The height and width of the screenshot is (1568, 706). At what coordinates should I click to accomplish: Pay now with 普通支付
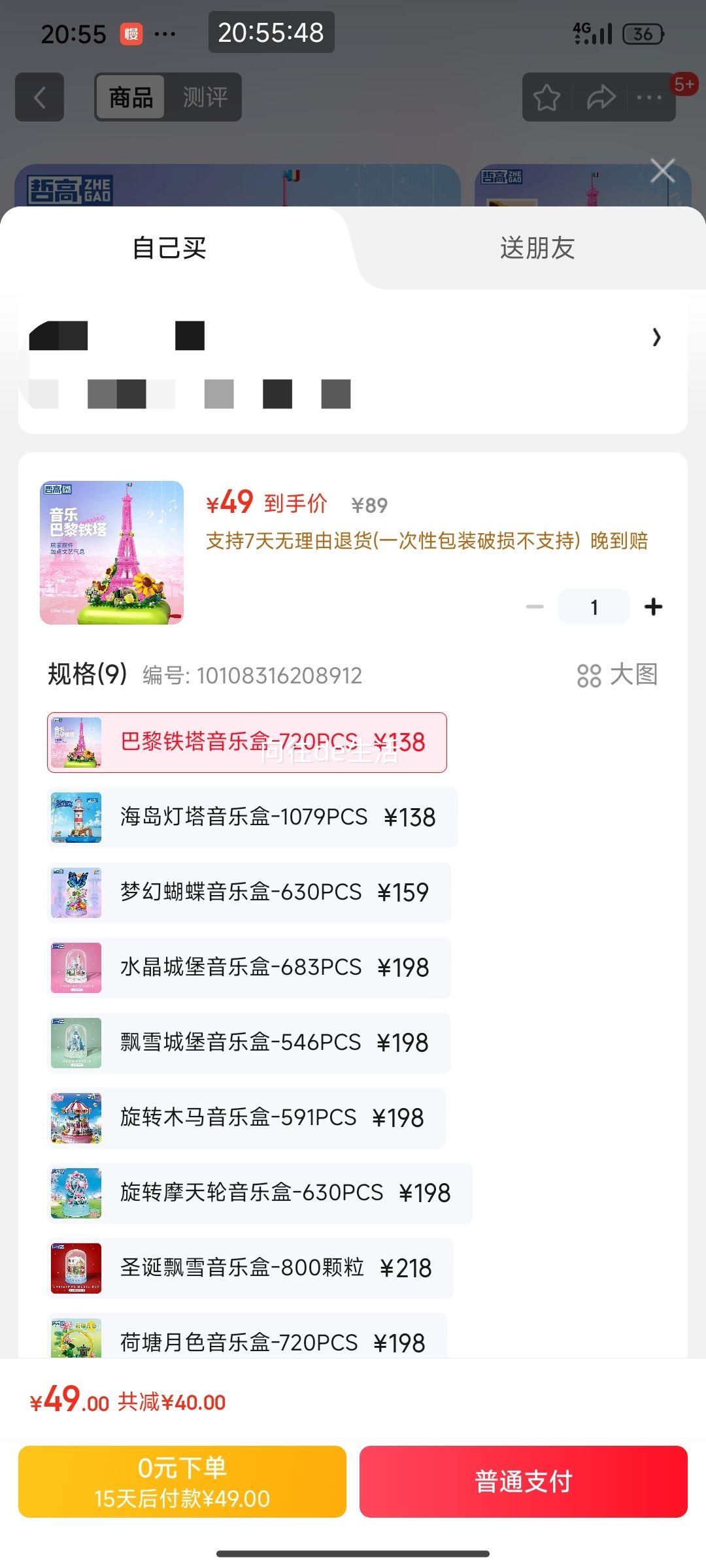point(523,1482)
